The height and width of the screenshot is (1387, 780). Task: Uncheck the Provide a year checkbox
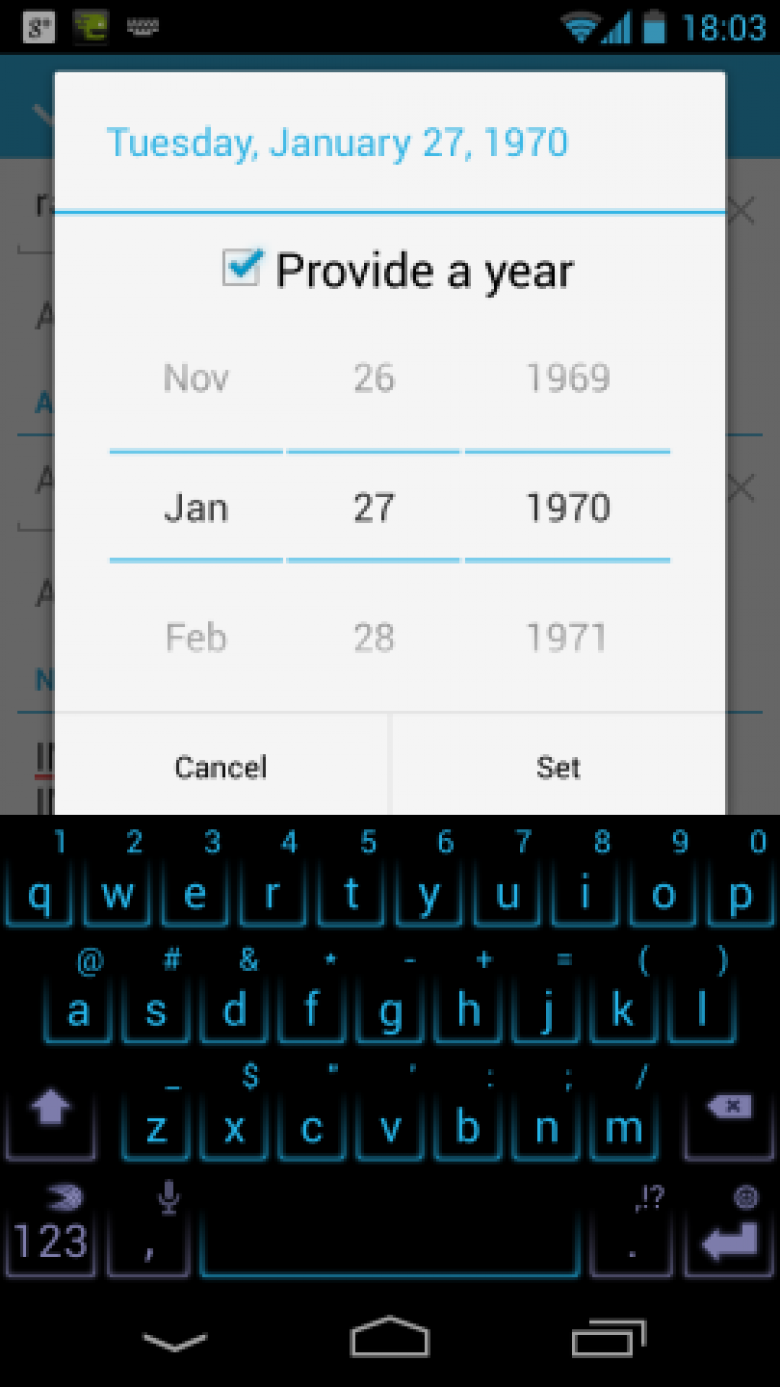coord(242,270)
